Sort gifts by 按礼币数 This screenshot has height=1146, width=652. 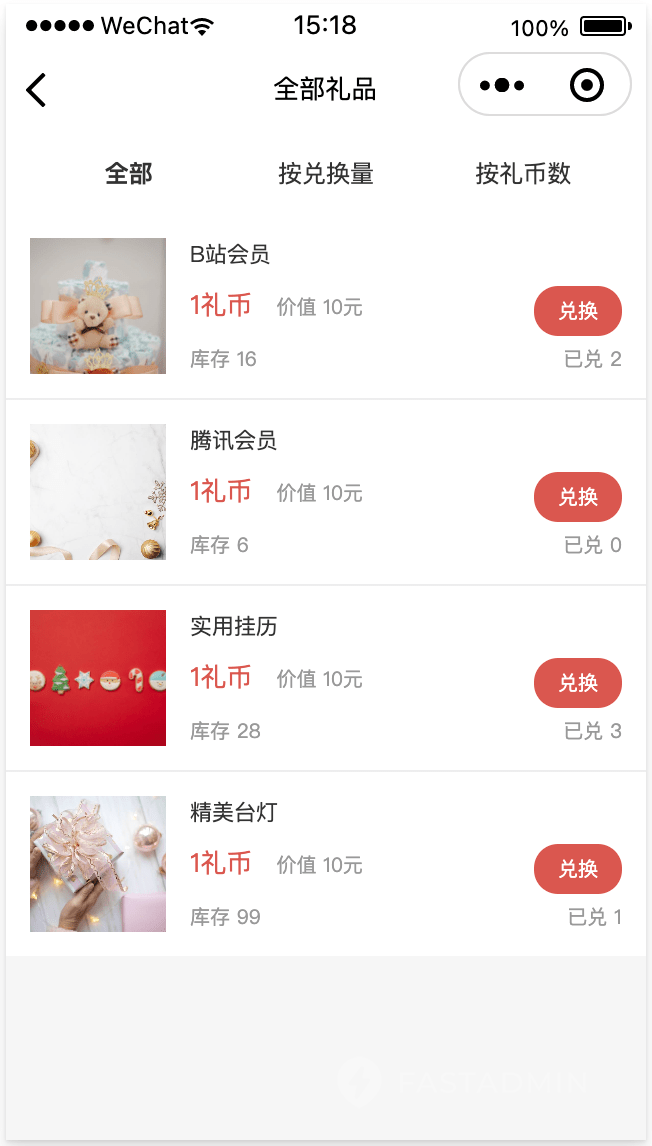[523, 174]
